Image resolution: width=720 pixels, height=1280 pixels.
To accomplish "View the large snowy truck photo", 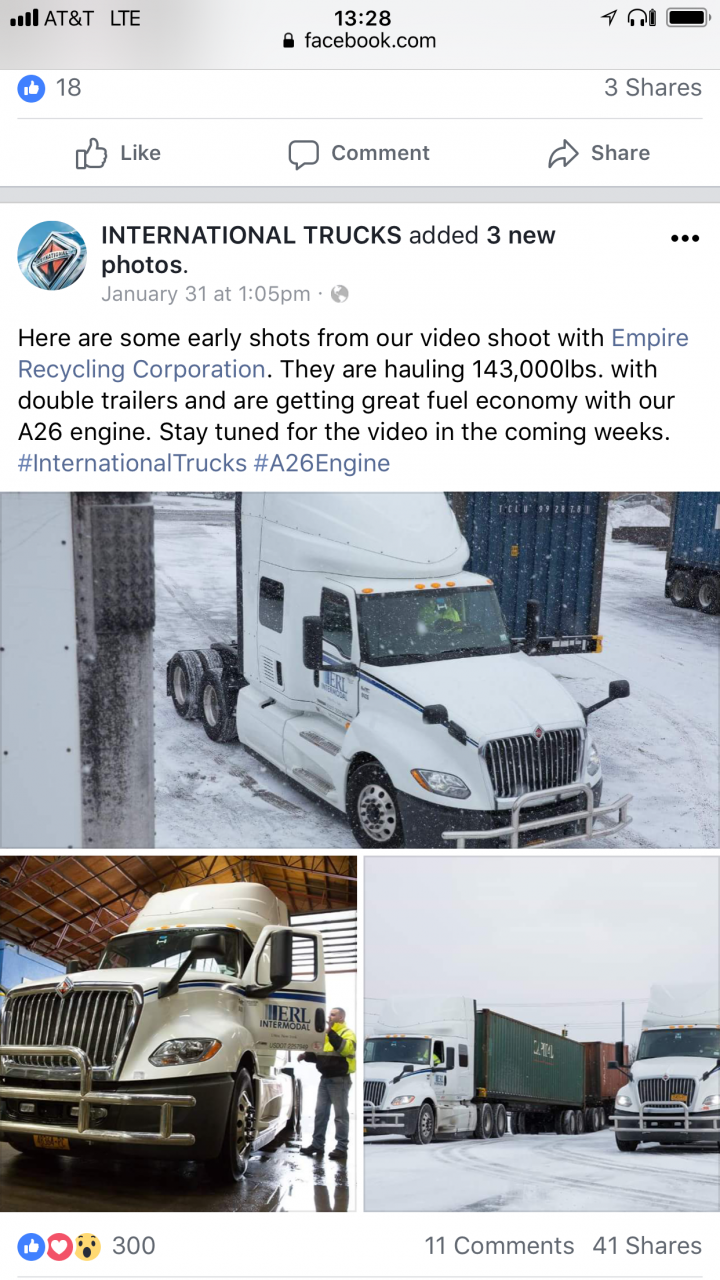I will [x=360, y=670].
